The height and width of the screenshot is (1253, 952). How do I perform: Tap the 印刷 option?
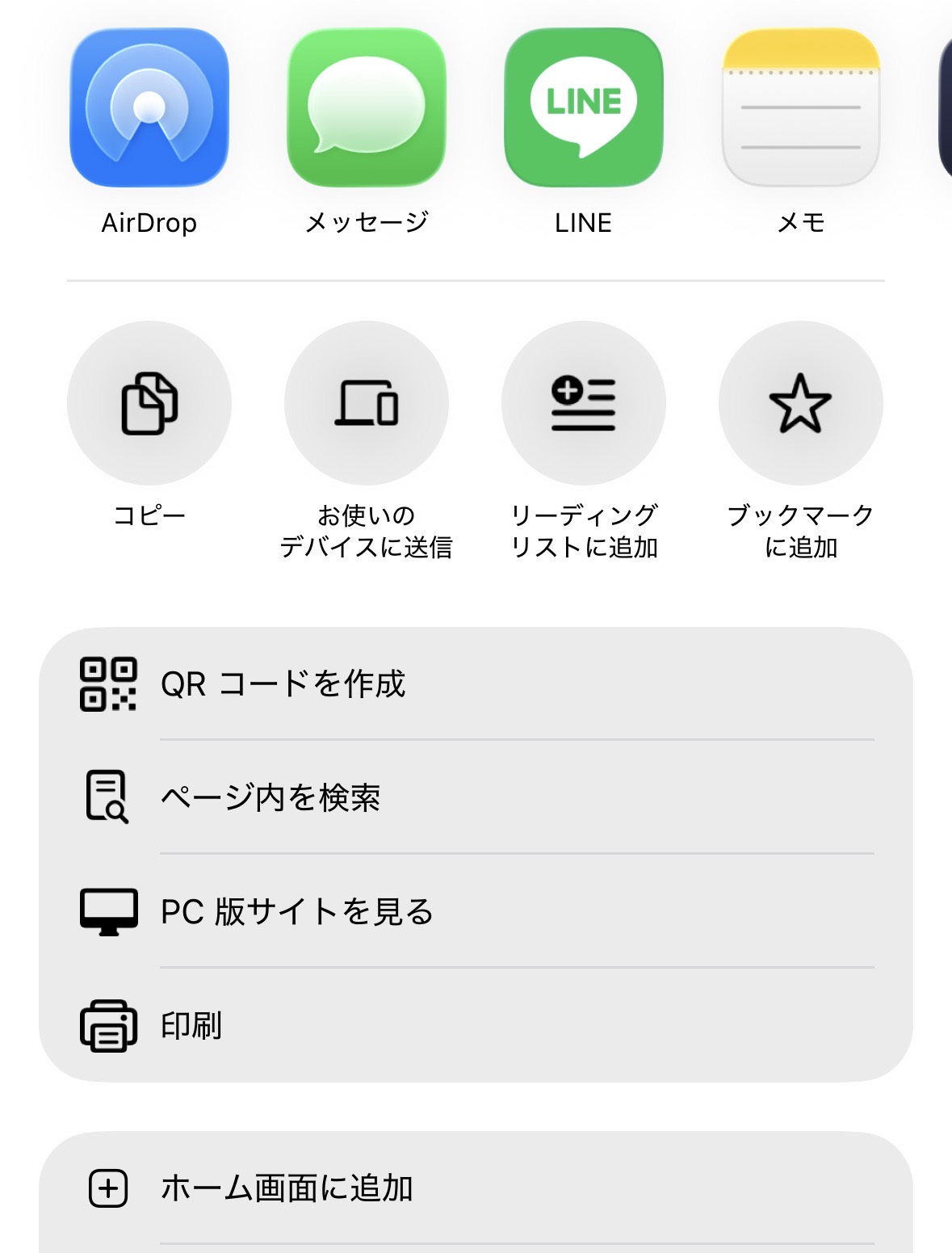click(x=476, y=1025)
